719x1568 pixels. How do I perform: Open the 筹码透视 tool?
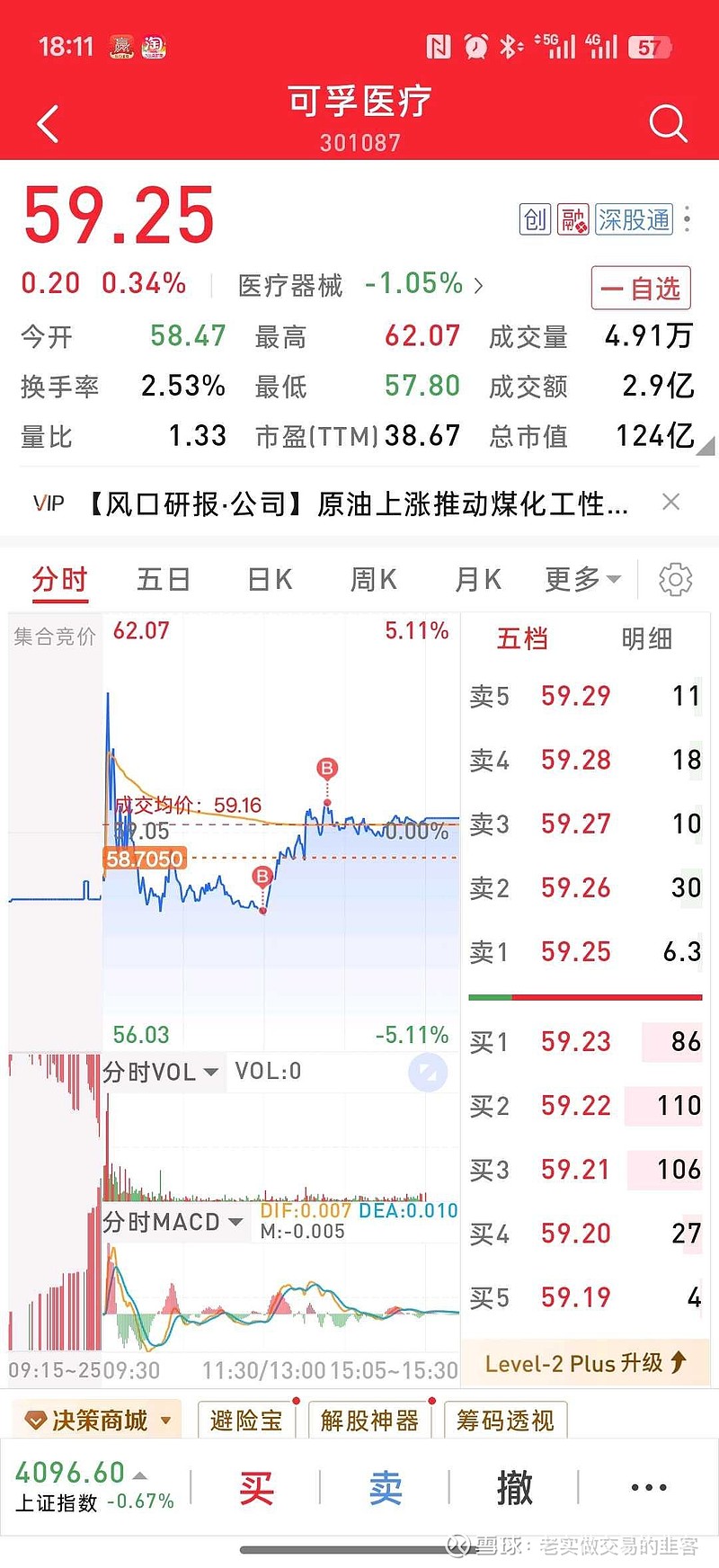tap(504, 1421)
